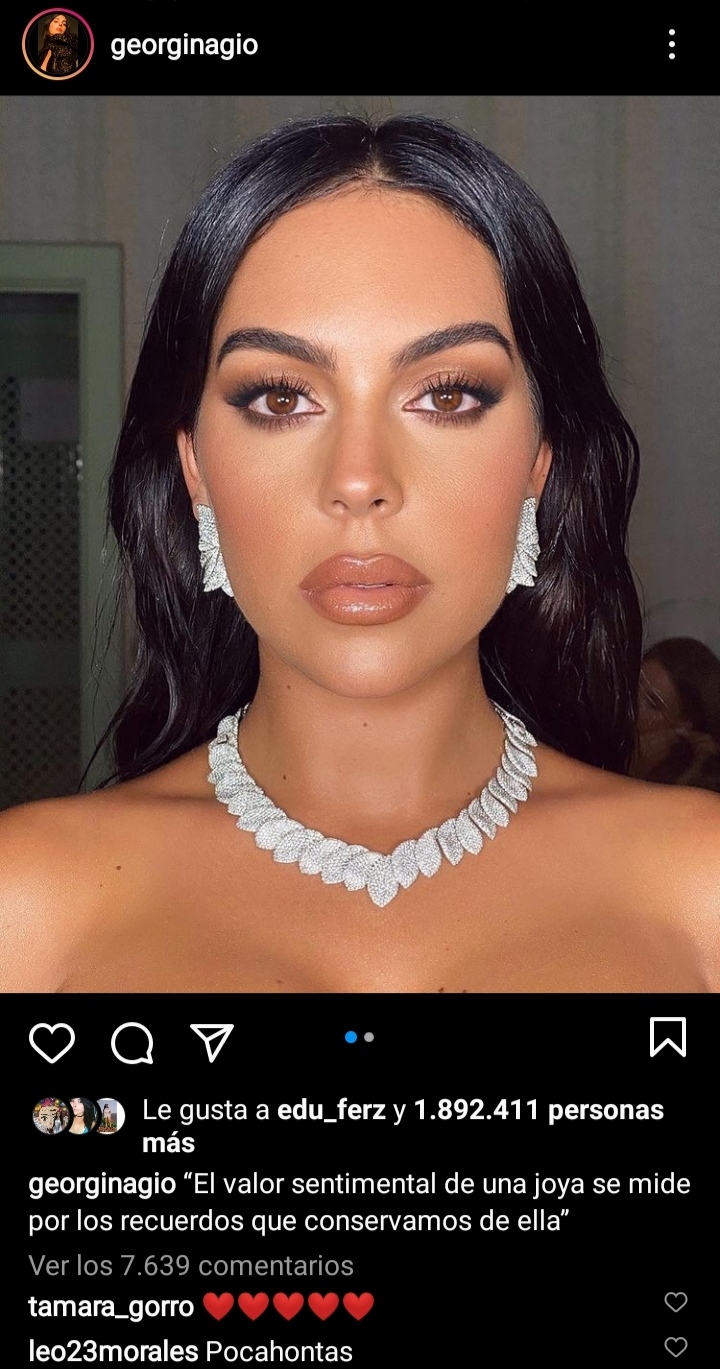This screenshot has width=720, height=1369.
Task: Like tamara_gorro's comment
Action: pos(676,1302)
